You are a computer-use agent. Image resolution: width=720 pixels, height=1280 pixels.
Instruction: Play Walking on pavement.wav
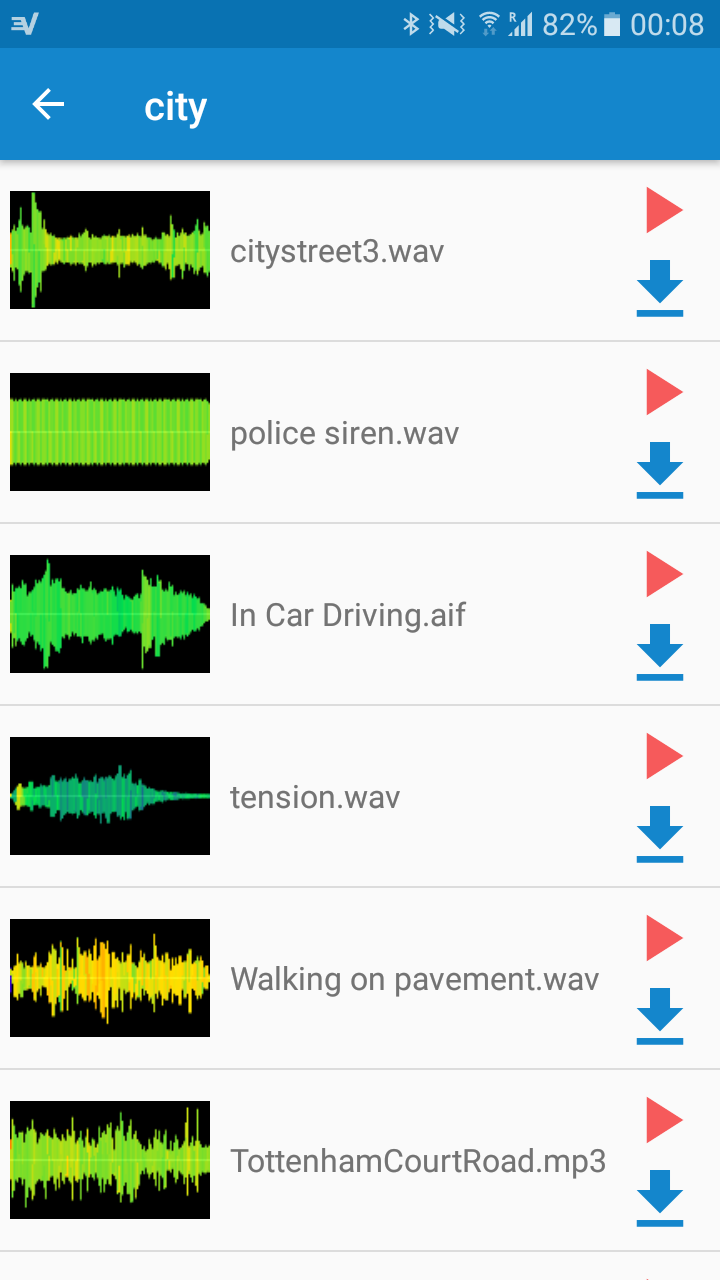tap(662, 937)
